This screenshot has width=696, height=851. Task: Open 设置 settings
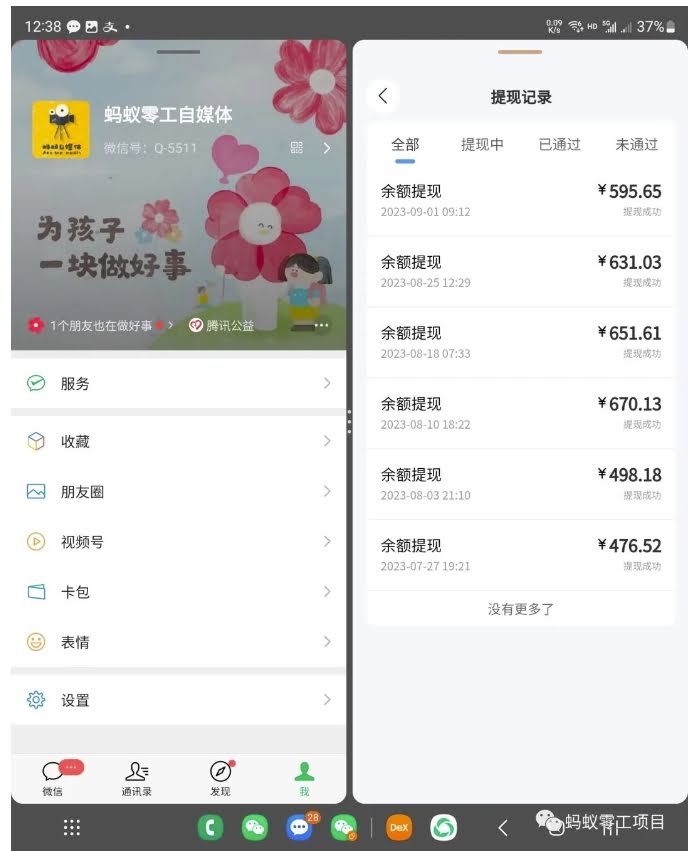pos(179,700)
